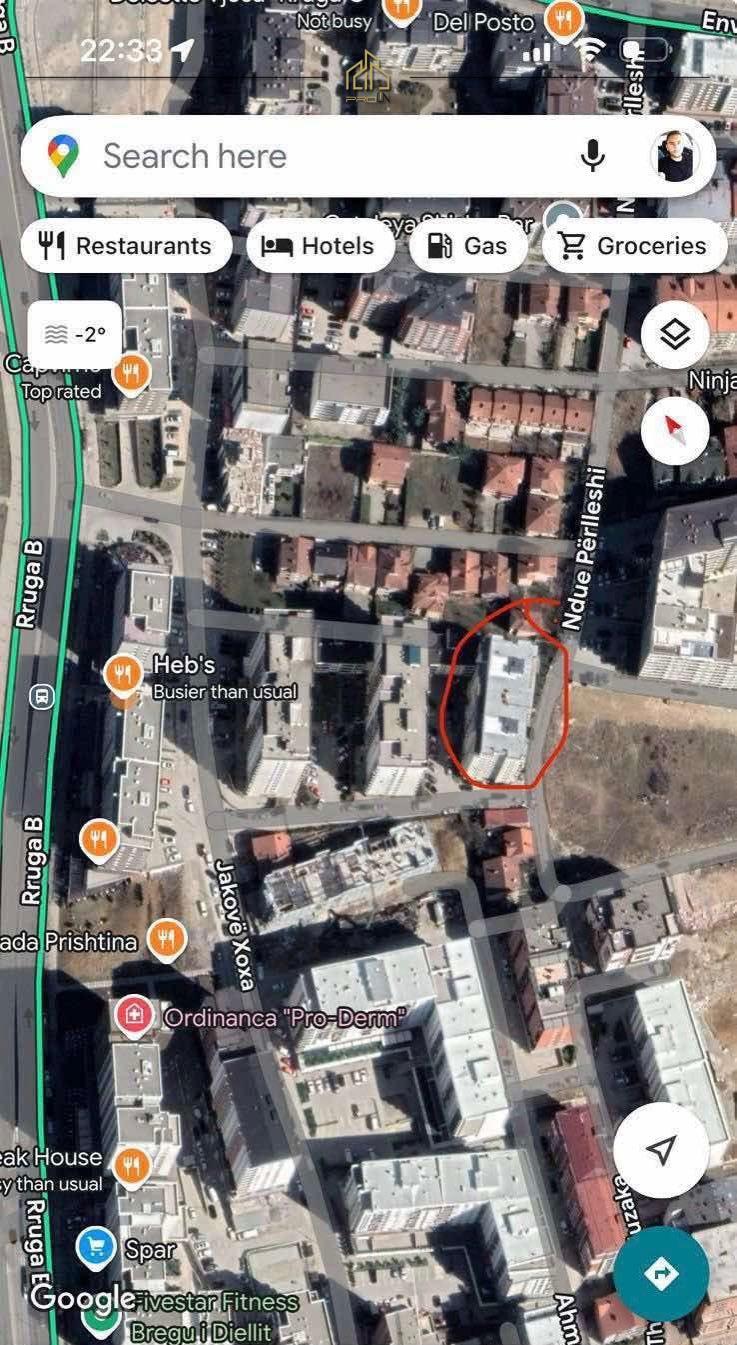
Task: Select the Restaurants chip
Action: [126, 246]
